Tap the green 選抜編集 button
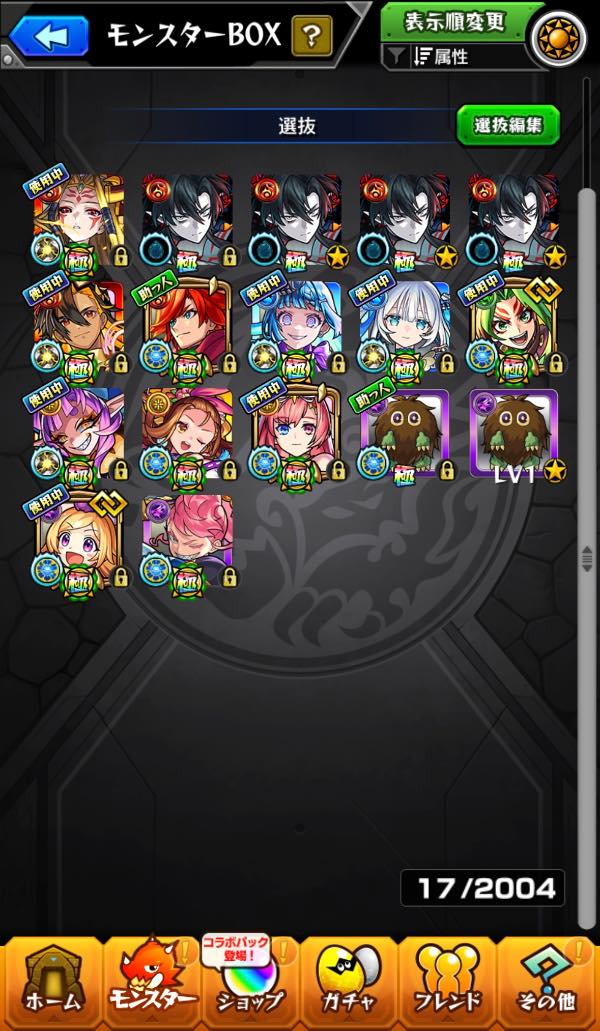The width and height of the screenshot is (600, 1031). 508,124
